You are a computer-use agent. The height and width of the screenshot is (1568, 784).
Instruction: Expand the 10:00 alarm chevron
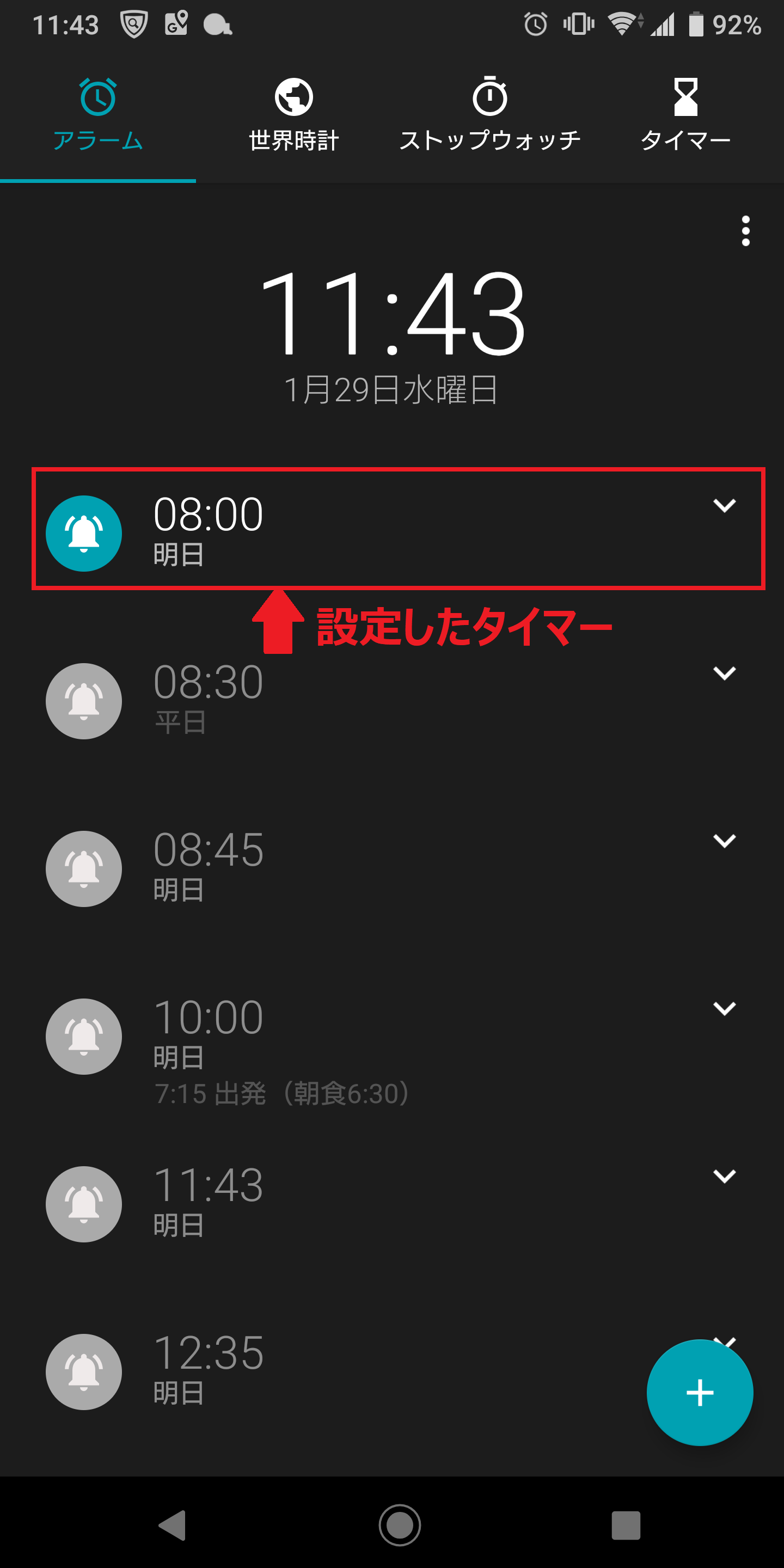tap(724, 1009)
